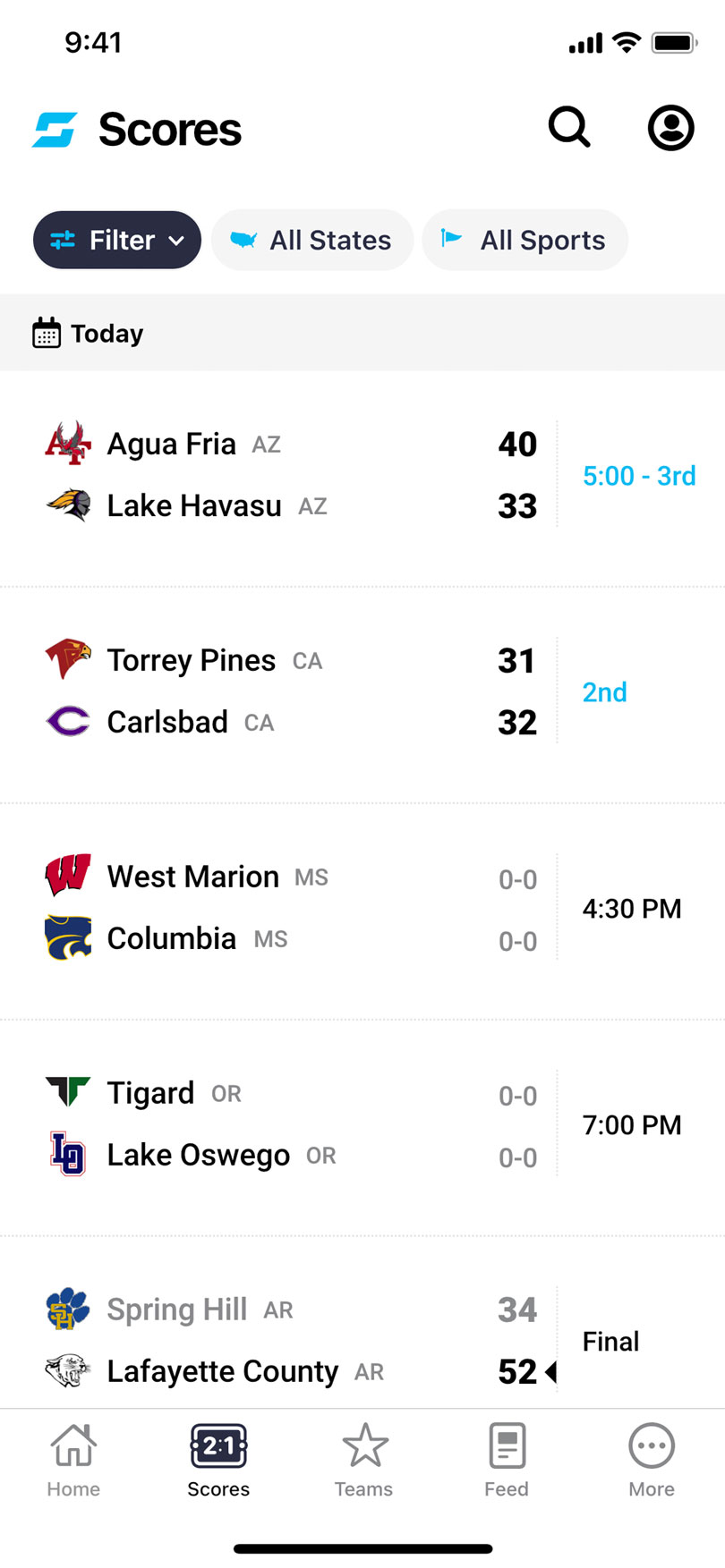
Task: Open the search icon
Action: (569, 128)
